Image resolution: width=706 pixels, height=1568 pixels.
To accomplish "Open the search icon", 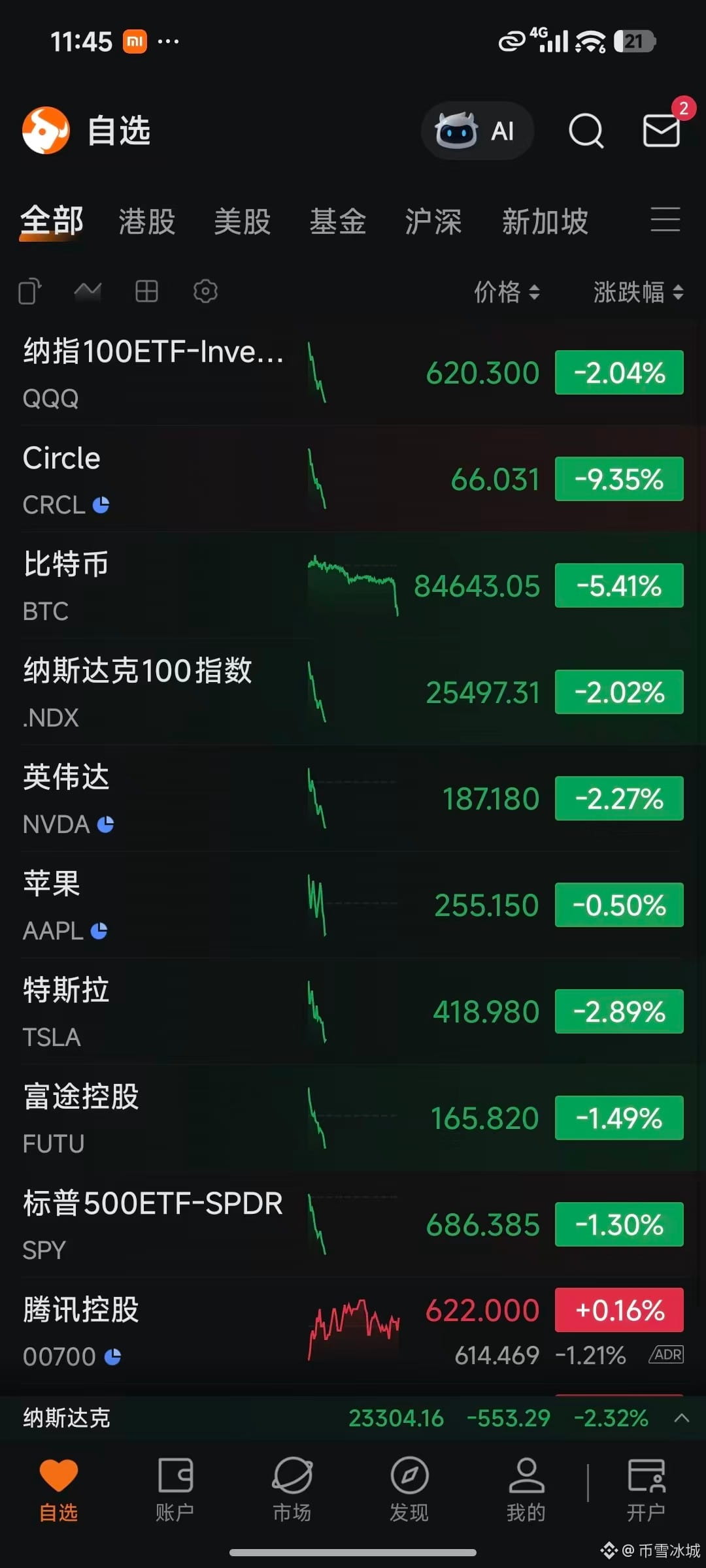I will (586, 131).
